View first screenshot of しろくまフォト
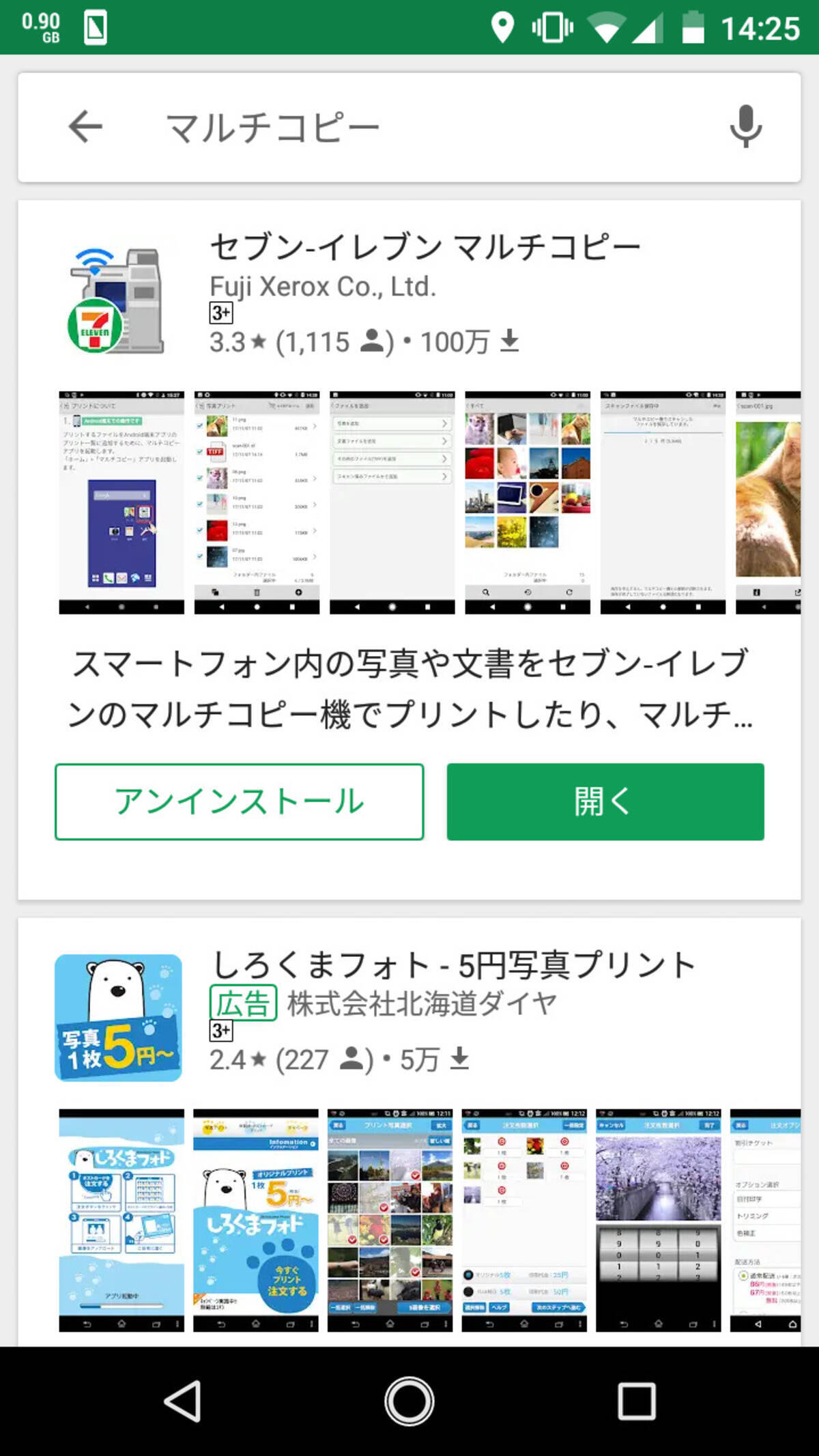The height and width of the screenshot is (1456, 819). point(121,1220)
